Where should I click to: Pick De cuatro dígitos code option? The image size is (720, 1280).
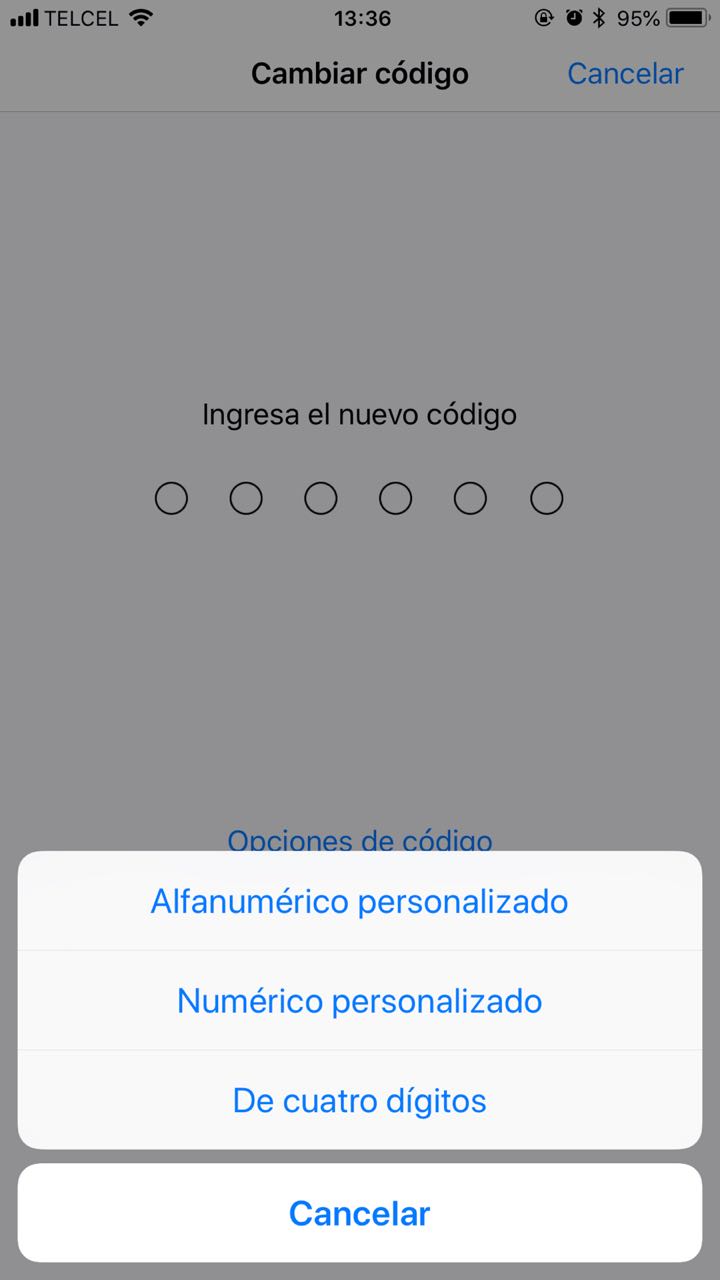(359, 1101)
